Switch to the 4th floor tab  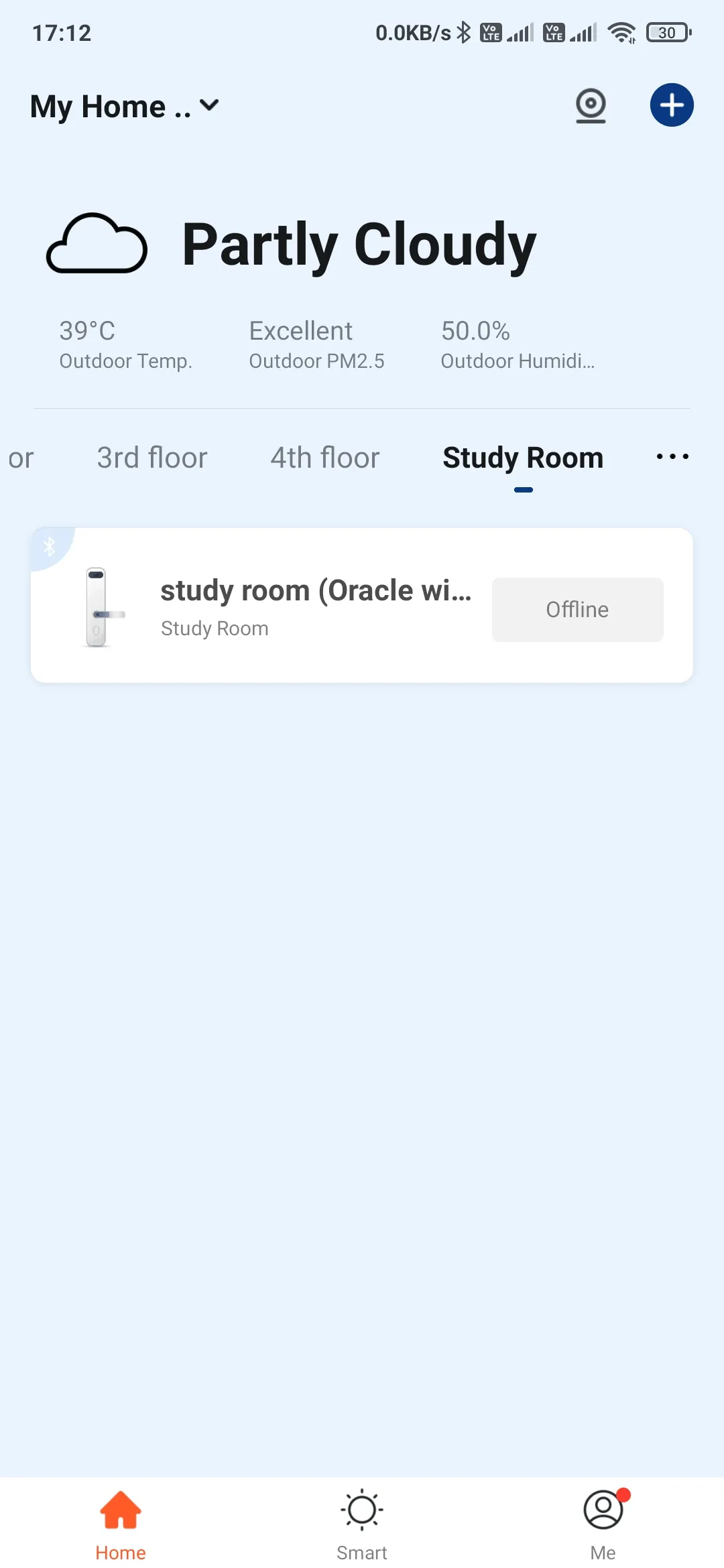point(324,457)
